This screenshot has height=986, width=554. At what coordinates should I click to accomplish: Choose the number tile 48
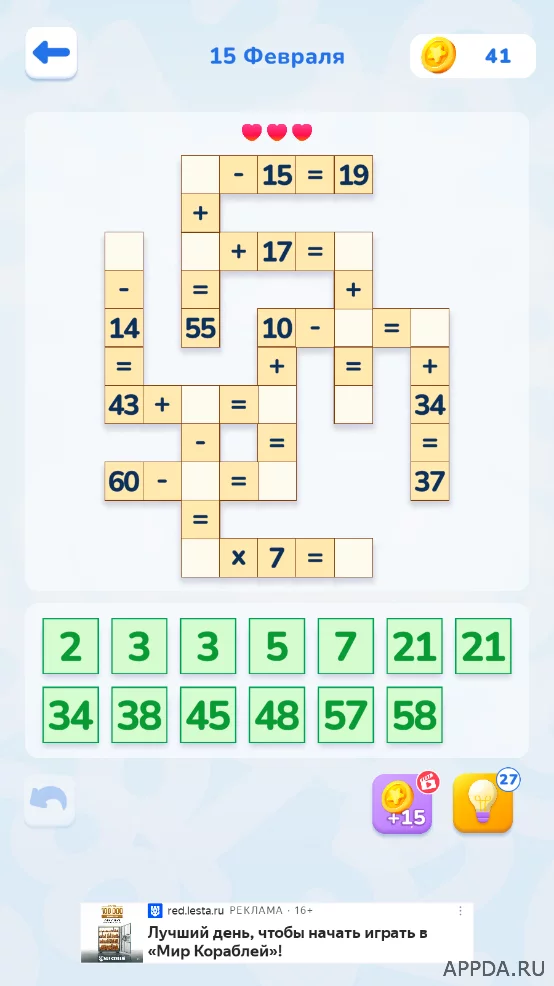(277, 715)
